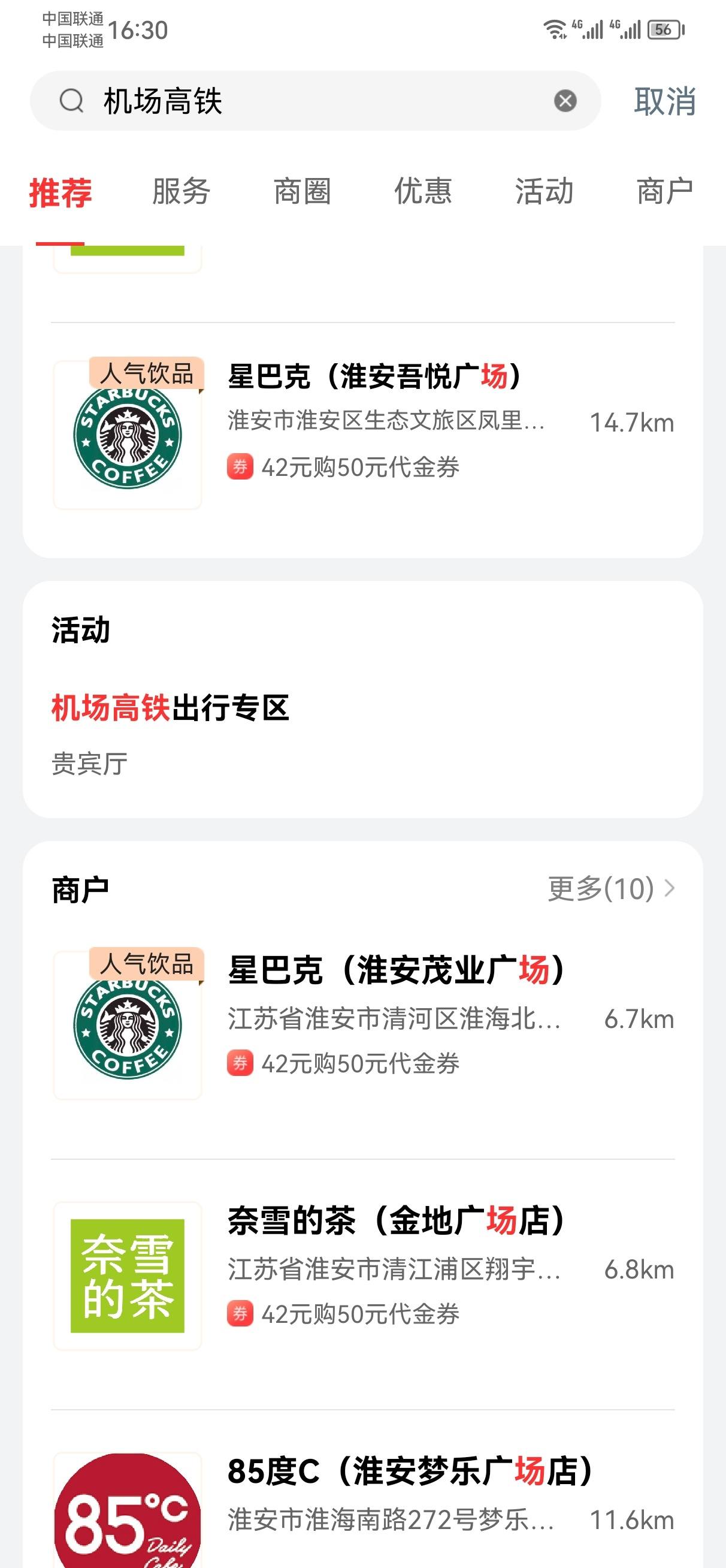Go to the 活动 tab

coord(544,191)
